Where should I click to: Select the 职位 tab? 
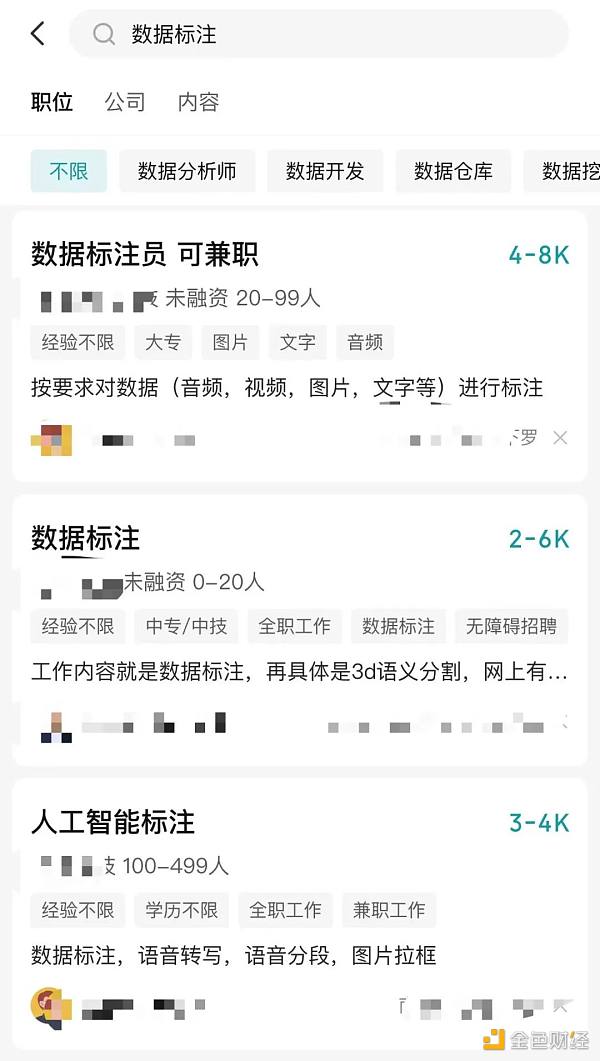[52, 102]
